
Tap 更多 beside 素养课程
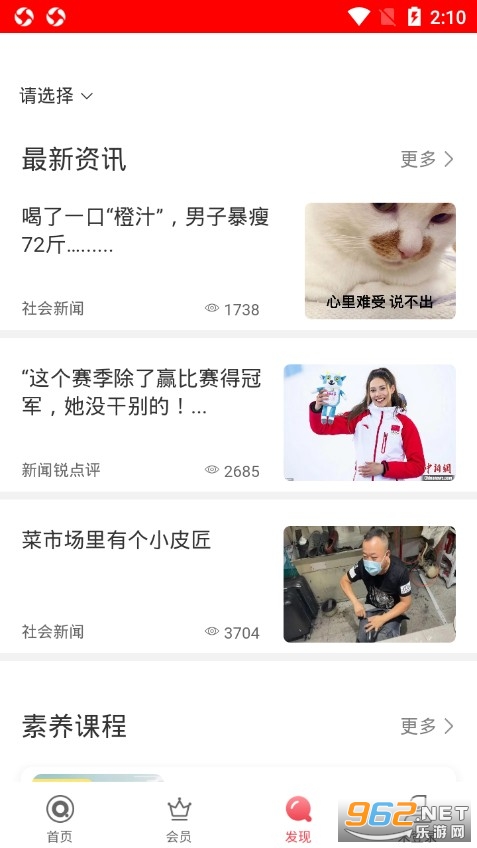point(427,726)
